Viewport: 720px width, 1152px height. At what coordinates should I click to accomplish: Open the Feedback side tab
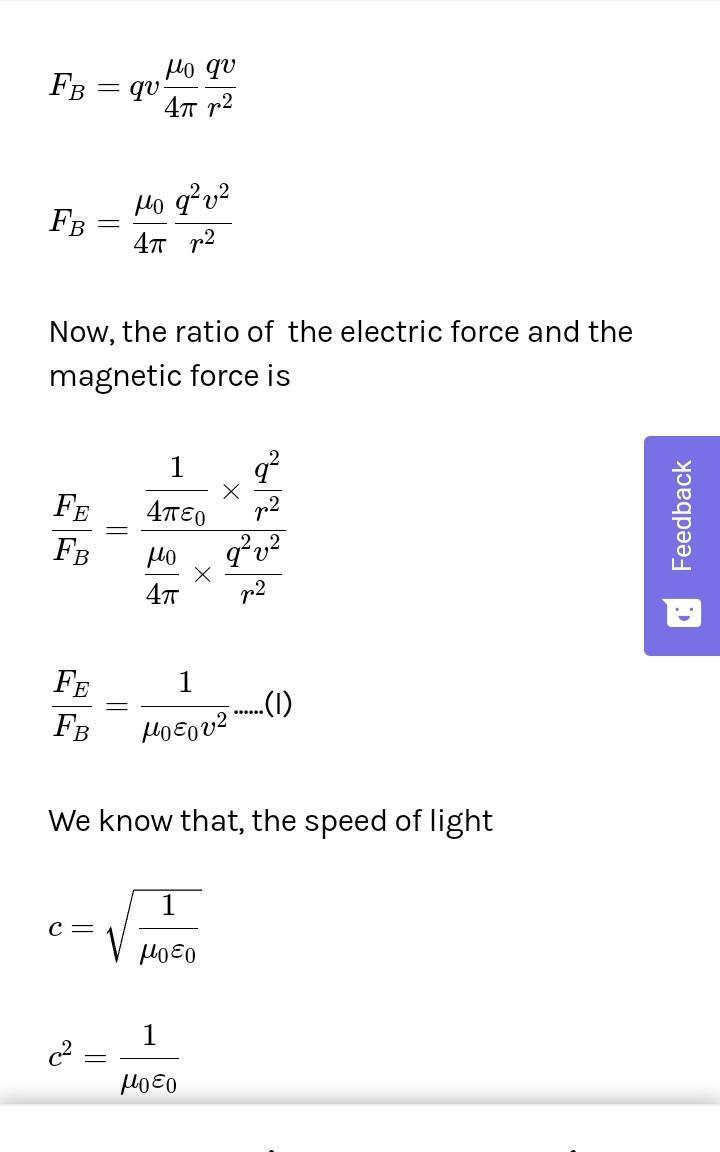tap(682, 545)
